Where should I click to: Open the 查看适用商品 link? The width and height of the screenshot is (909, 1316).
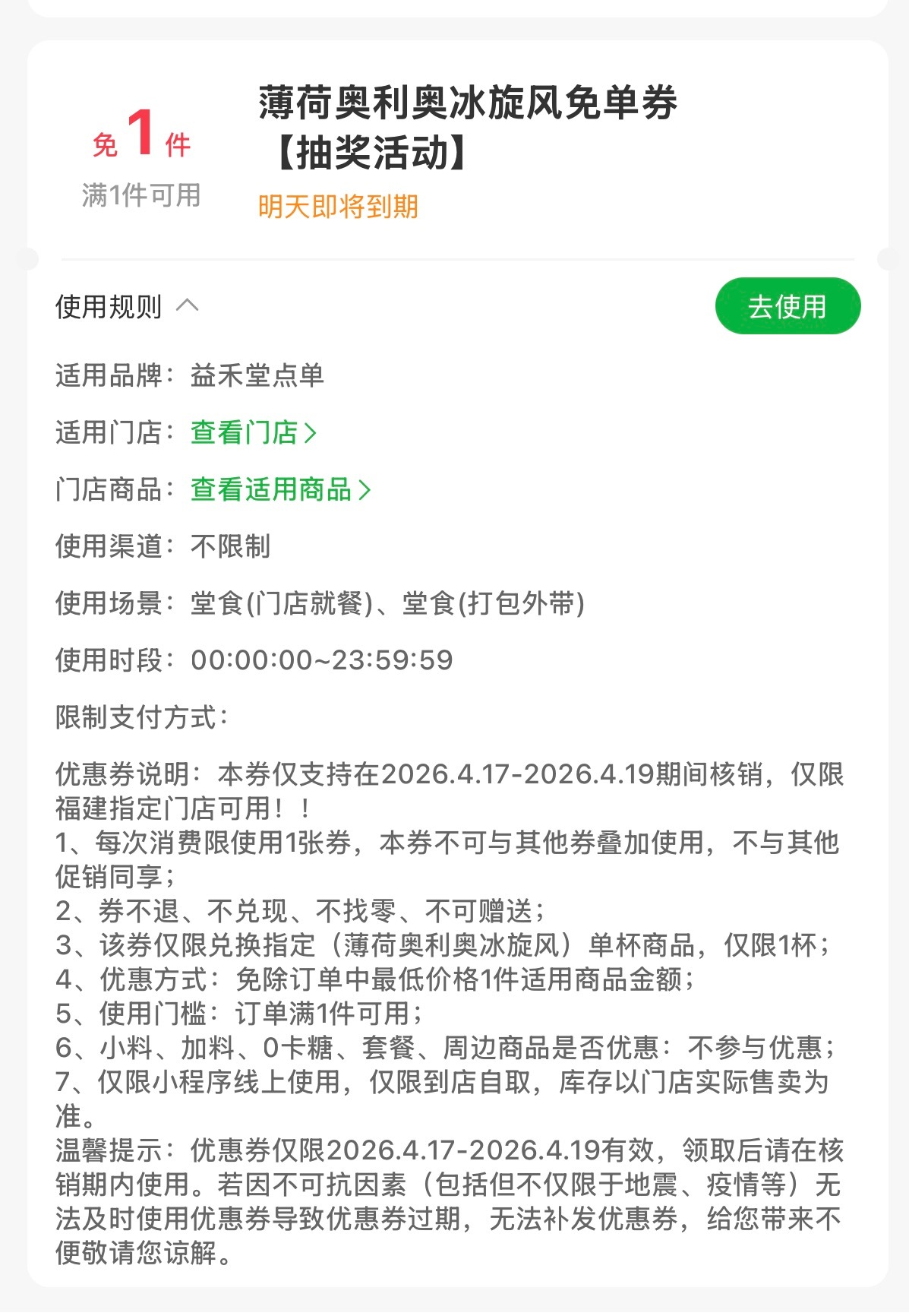280,489
